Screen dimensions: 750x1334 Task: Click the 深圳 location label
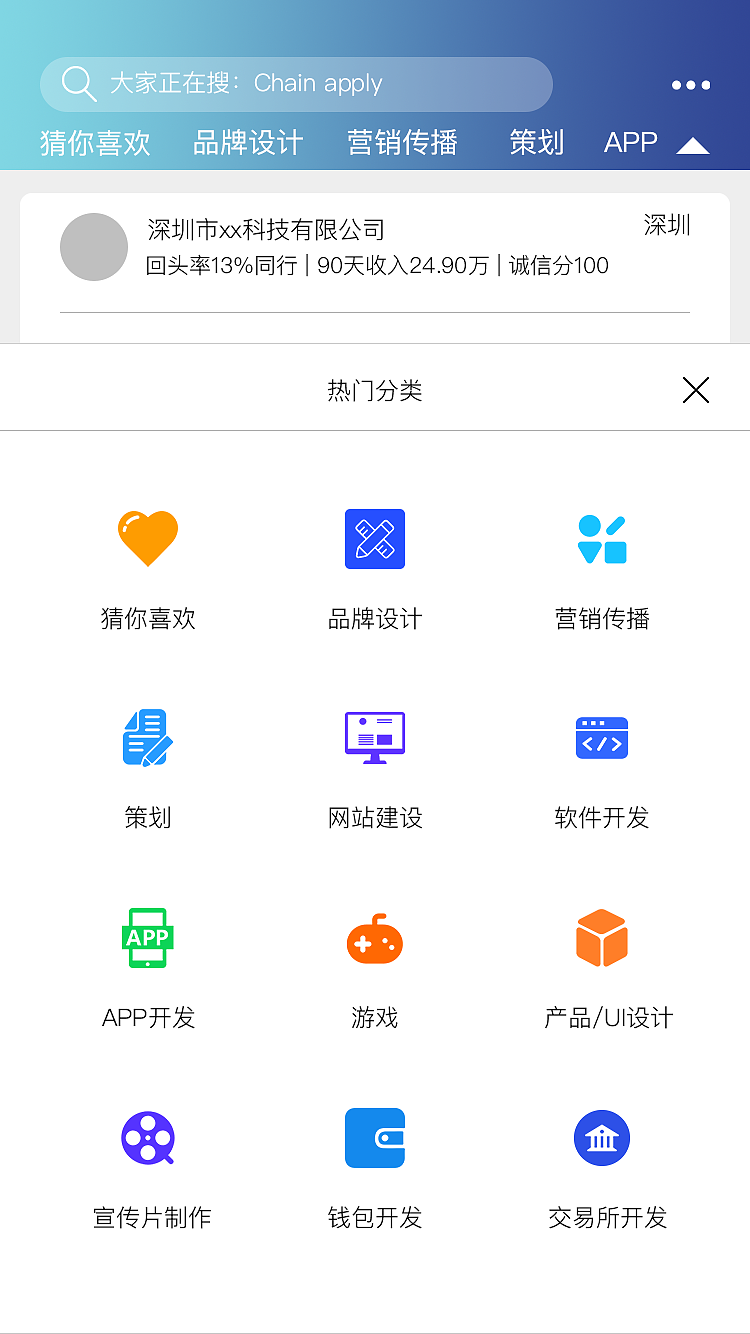tap(666, 226)
